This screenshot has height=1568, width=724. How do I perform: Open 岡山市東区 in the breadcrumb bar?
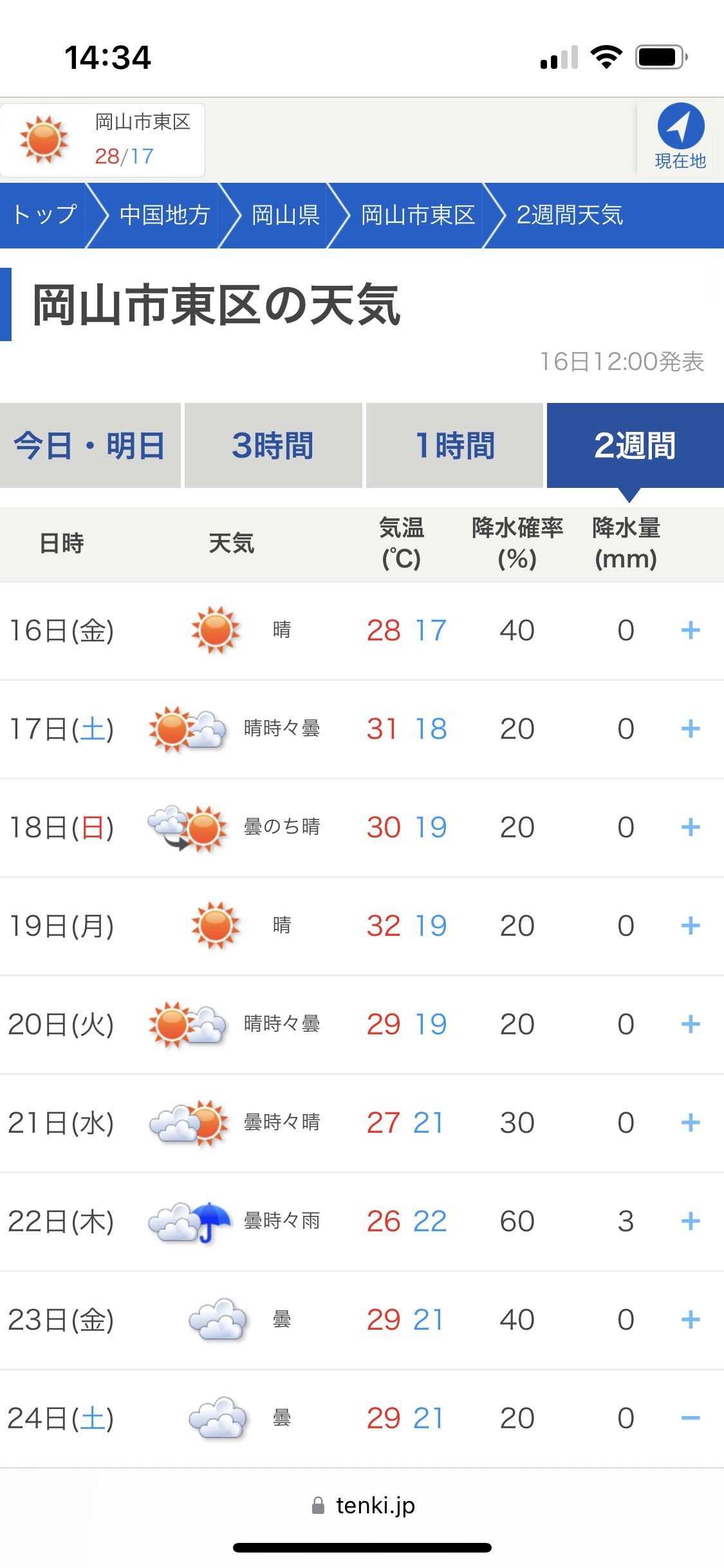(x=418, y=215)
